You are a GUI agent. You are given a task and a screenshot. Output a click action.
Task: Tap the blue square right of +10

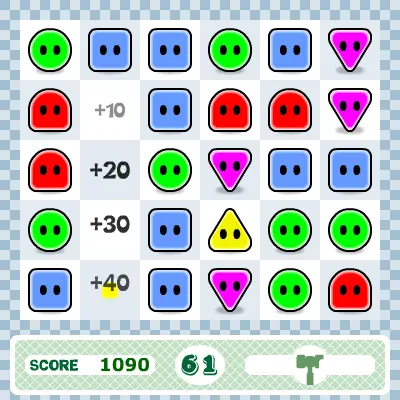(x=170, y=110)
